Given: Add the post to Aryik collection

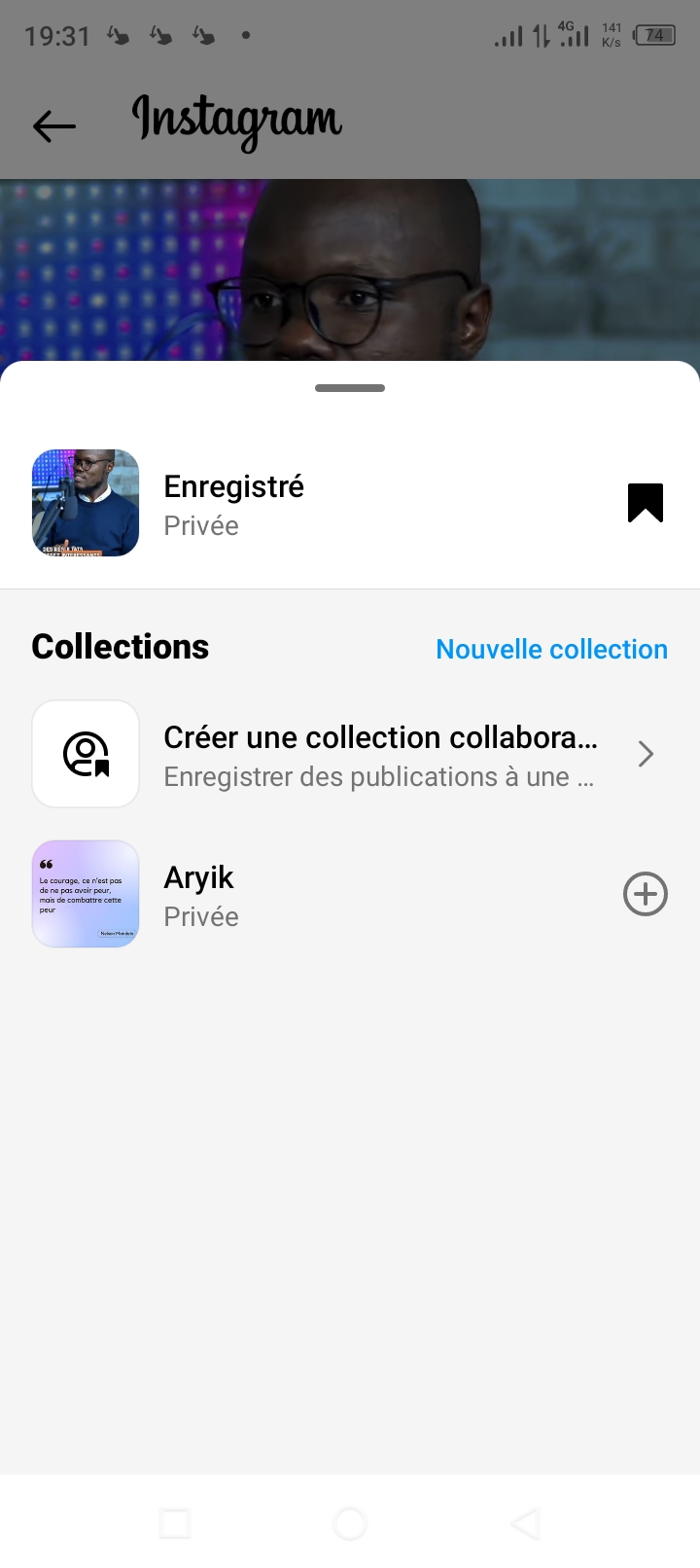Looking at the screenshot, I should pos(645,895).
